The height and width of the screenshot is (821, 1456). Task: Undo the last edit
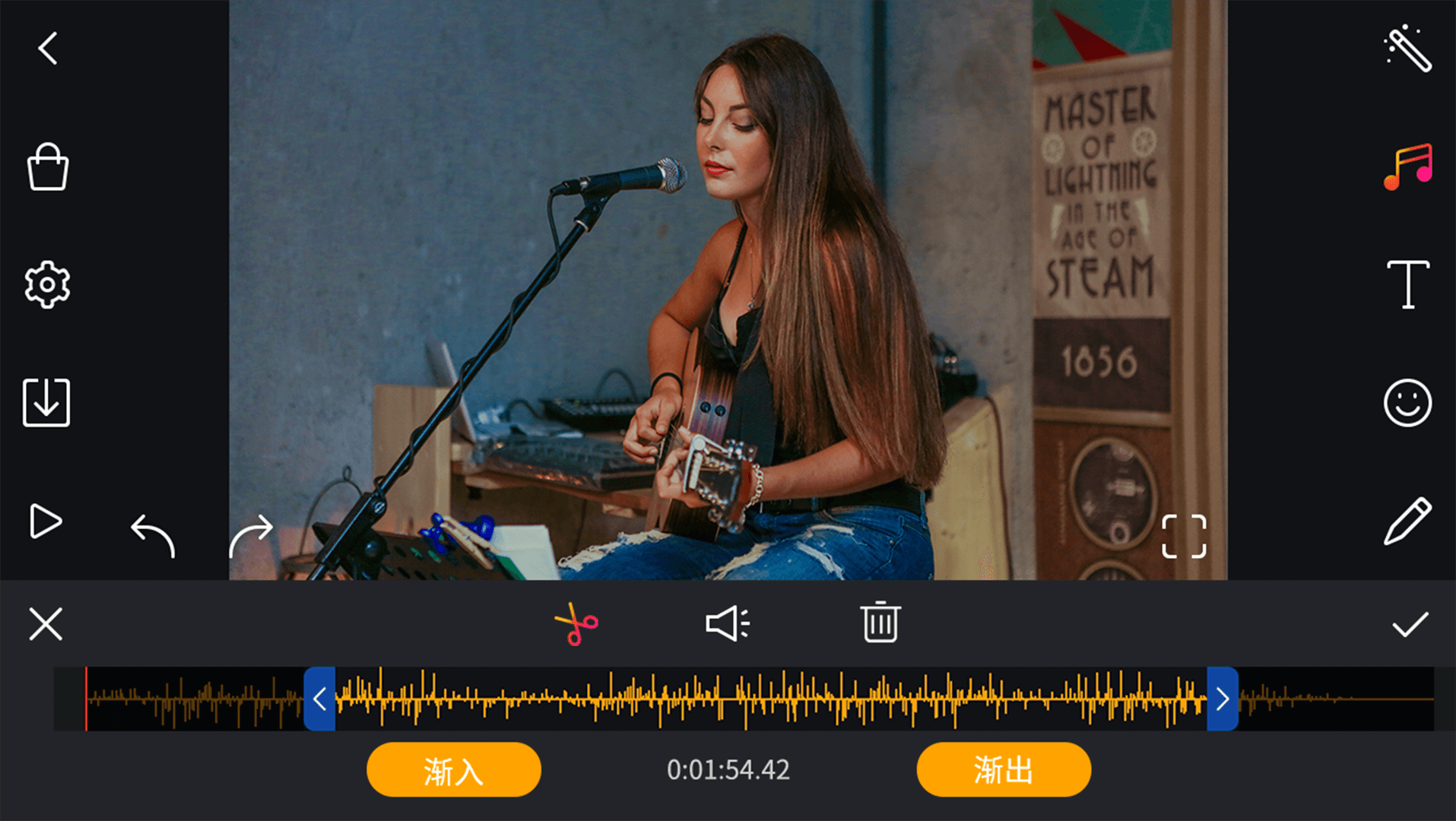[x=153, y=535]
